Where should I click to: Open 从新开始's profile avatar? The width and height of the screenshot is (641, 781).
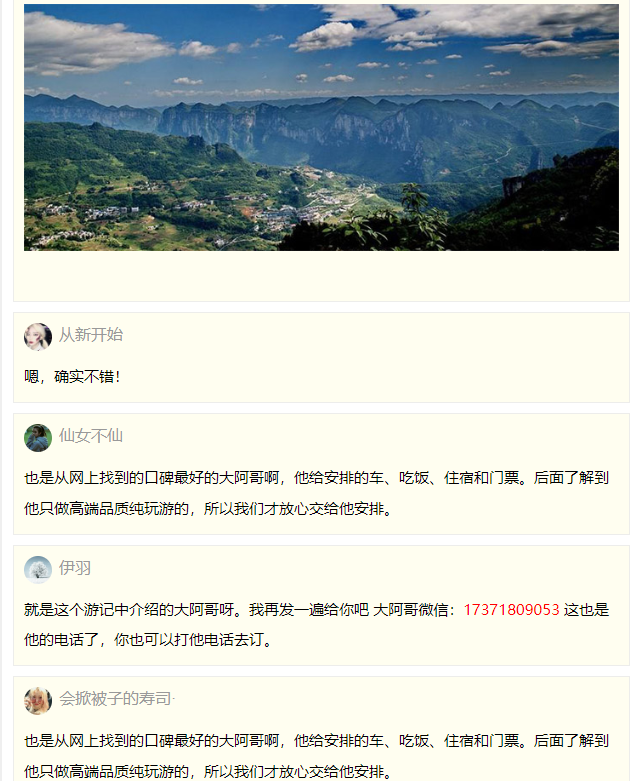(38, 336)
